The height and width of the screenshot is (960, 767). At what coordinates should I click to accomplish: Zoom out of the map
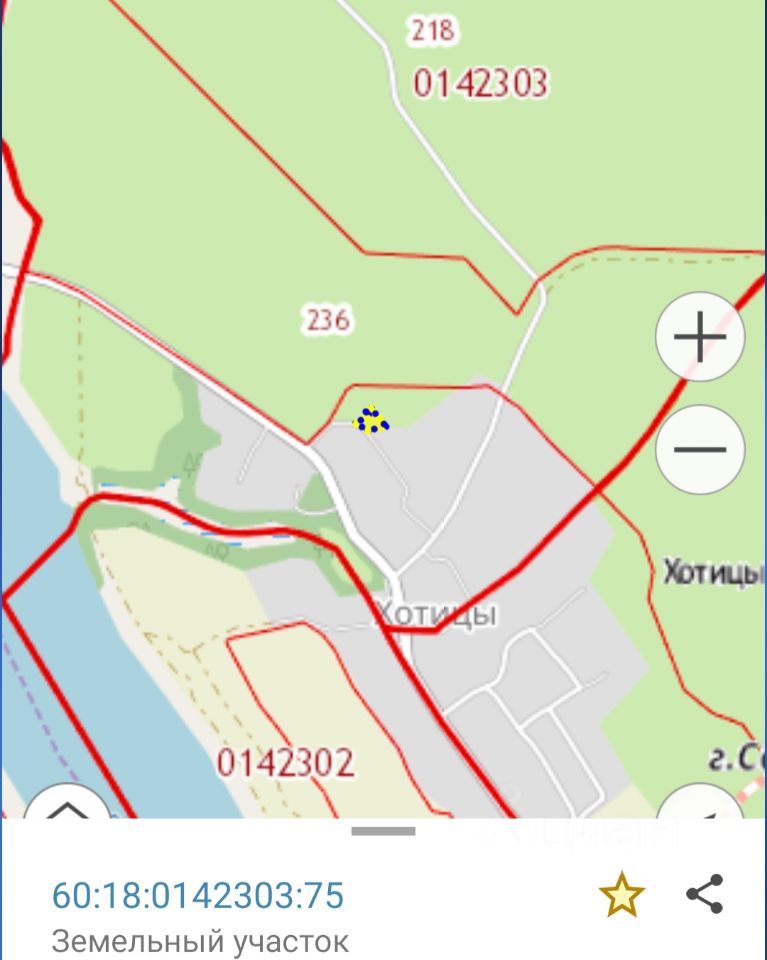[700, 449]
